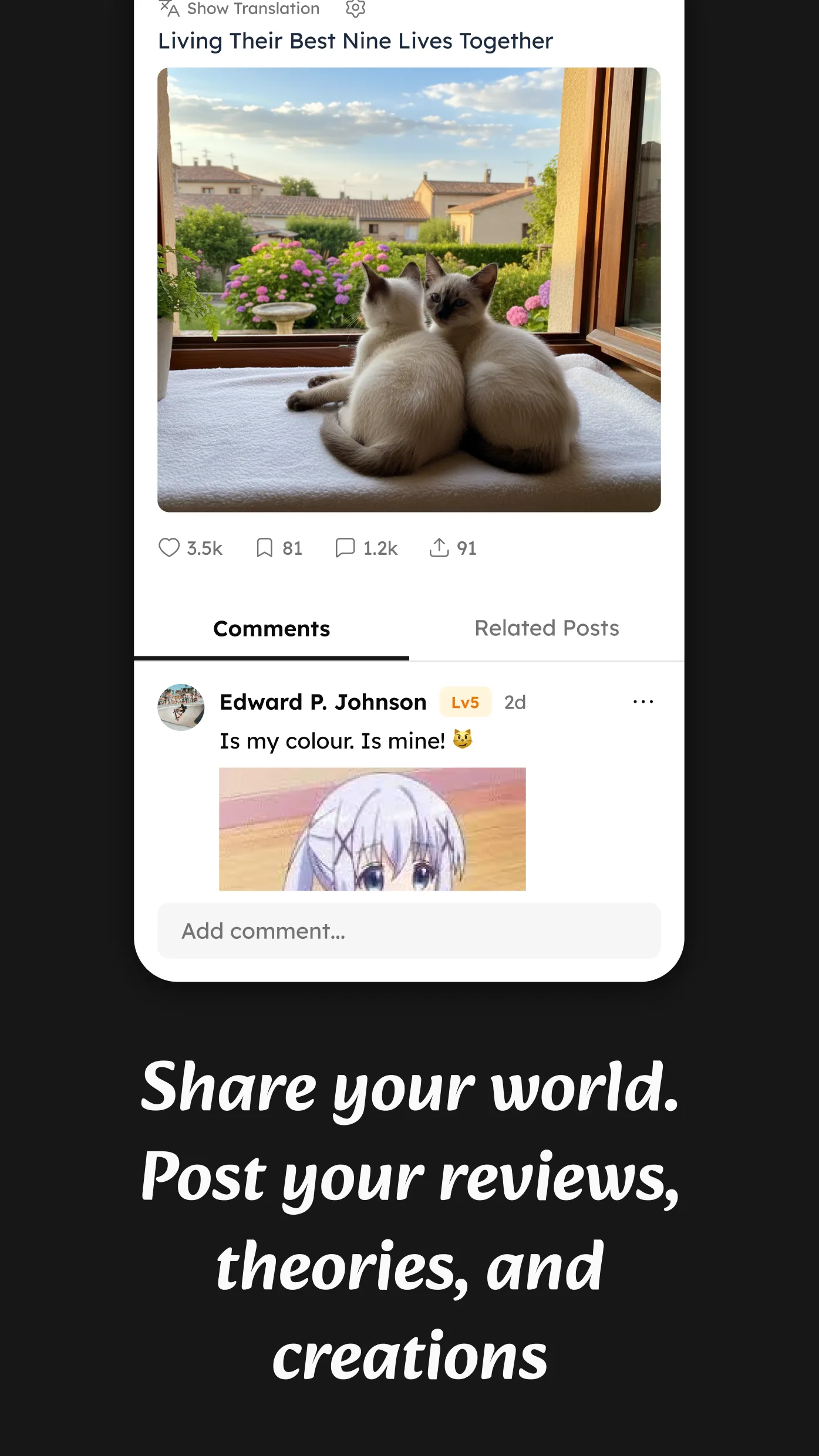
Task: Click the username Edward P. Johnson
Action: coord(323,701)
